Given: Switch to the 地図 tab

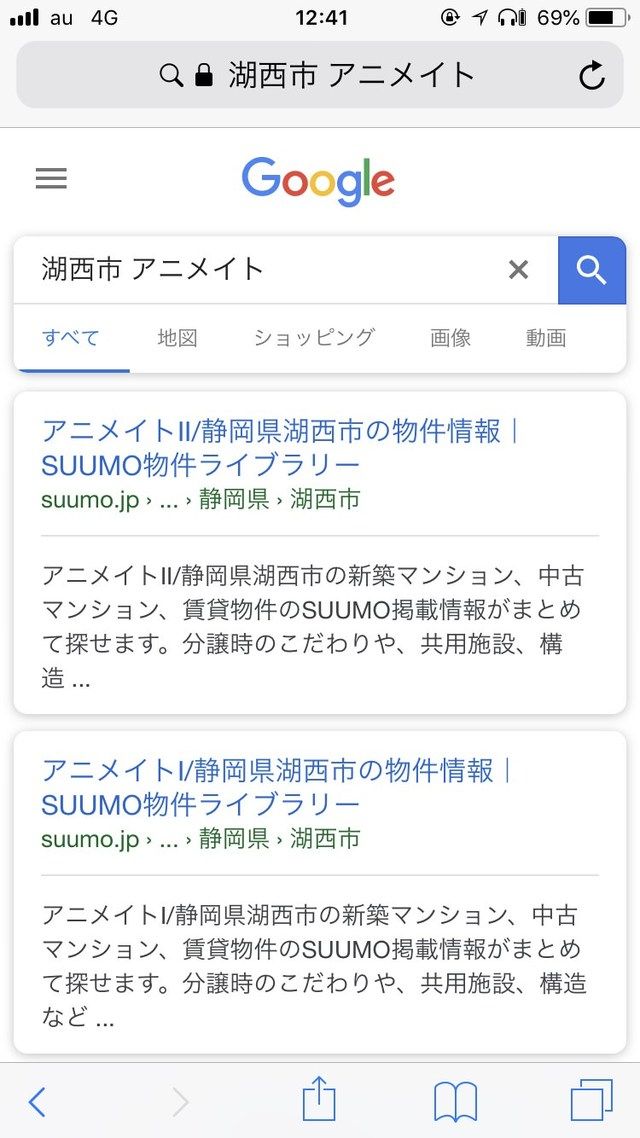Looking at the screenshot, I should [177, 337].
